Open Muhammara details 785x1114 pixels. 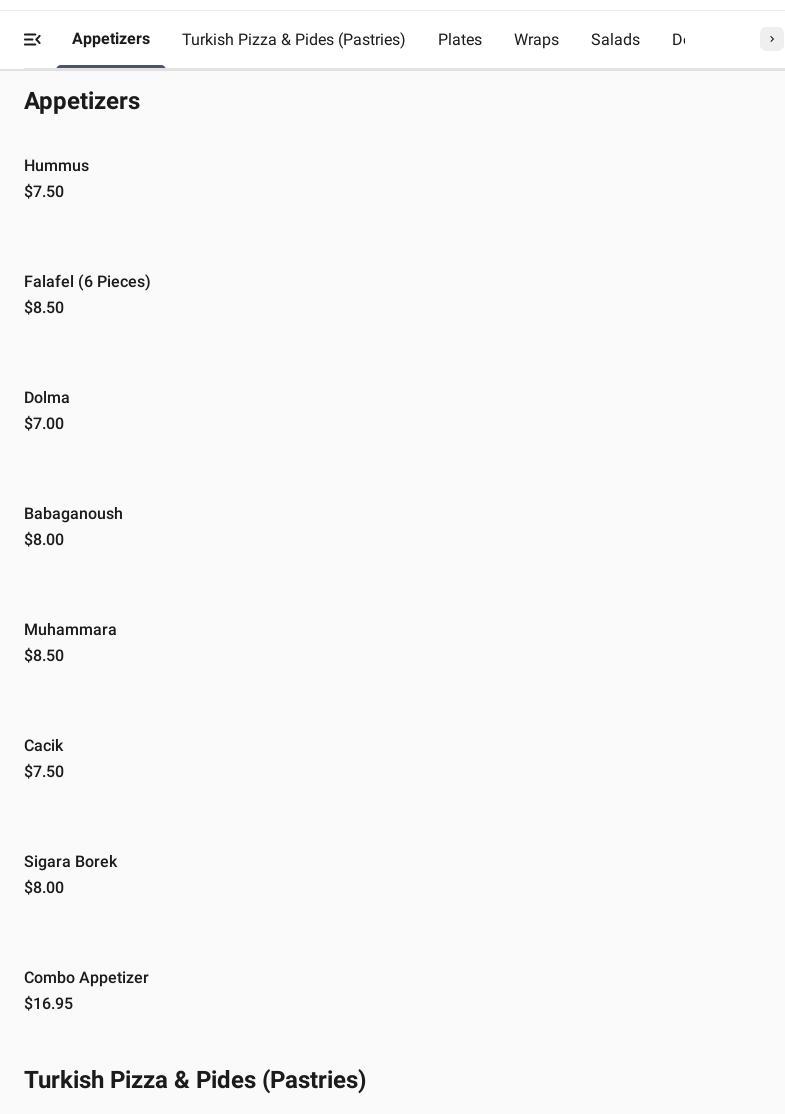tap(70, 630)
